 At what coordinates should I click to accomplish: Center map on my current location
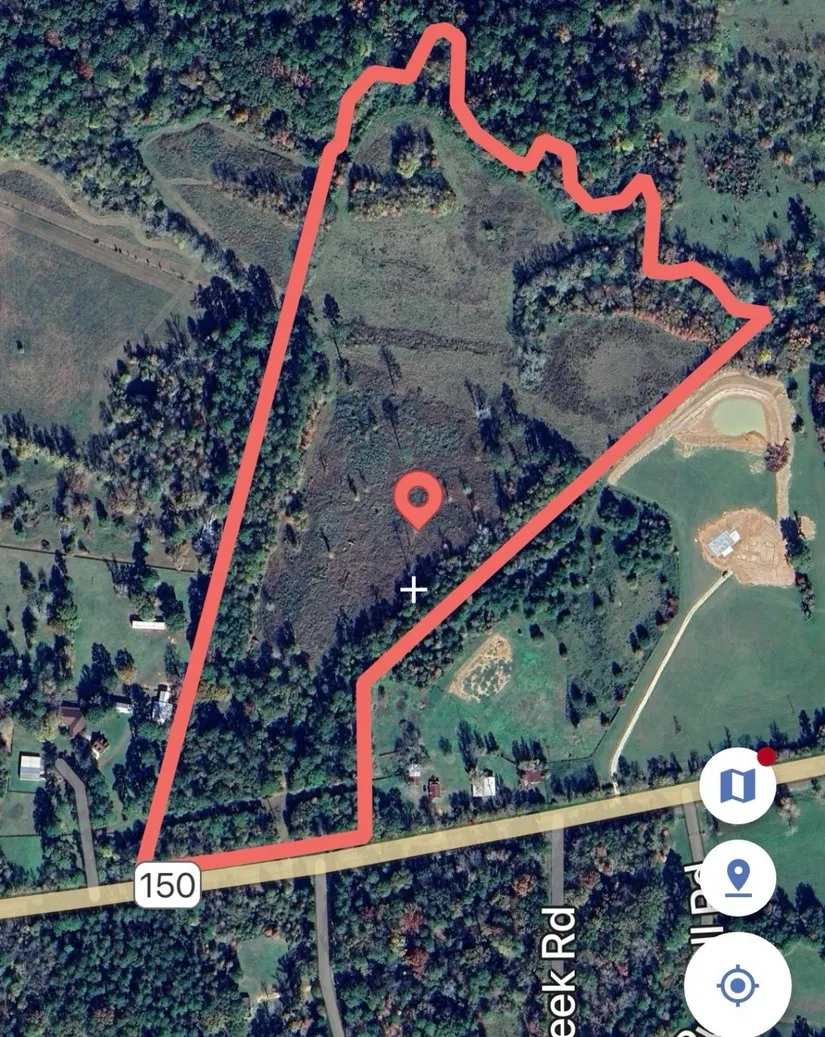point(739,986)
